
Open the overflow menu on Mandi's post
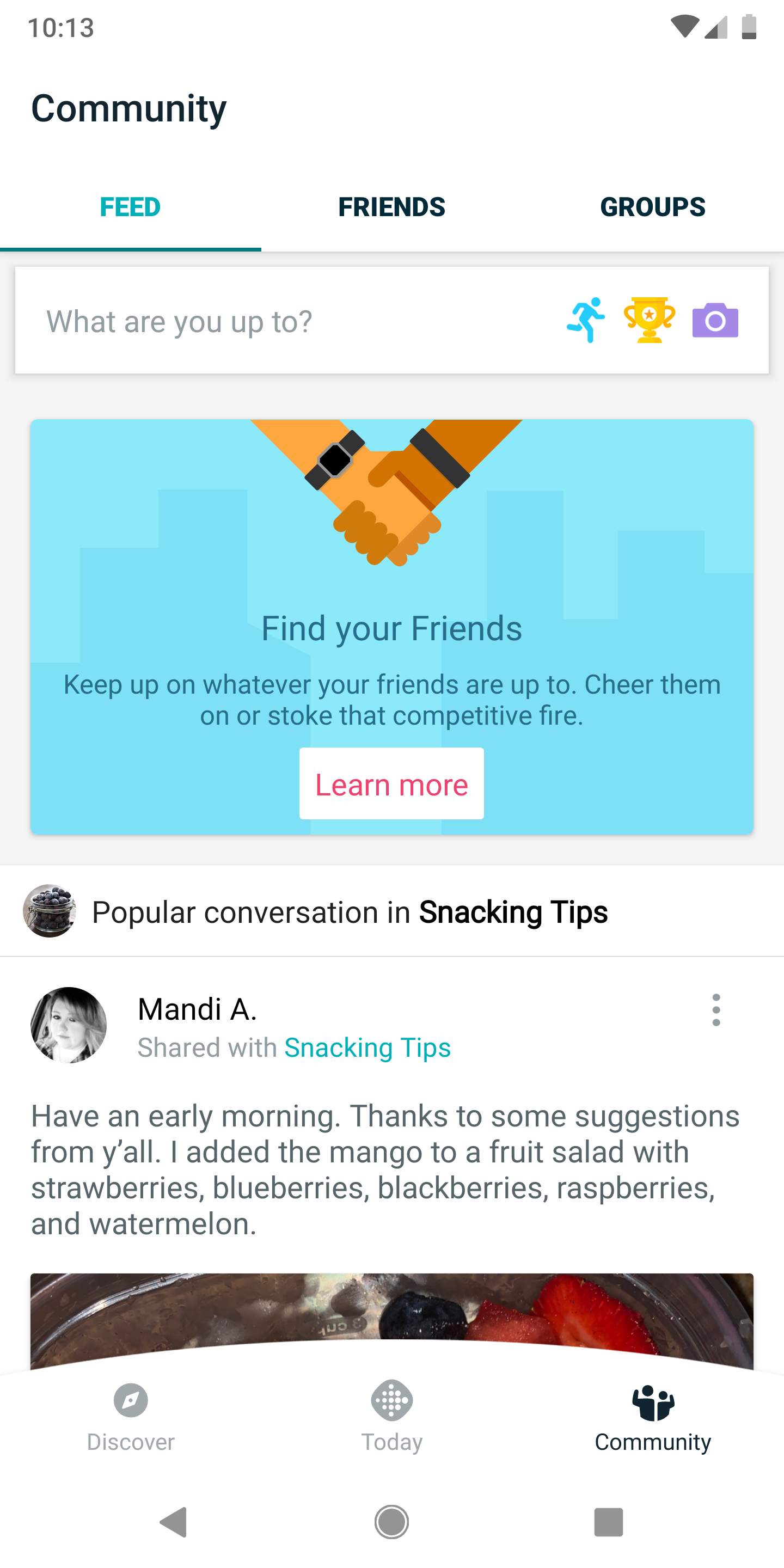pyautogui.click(x=716, y=1010)
